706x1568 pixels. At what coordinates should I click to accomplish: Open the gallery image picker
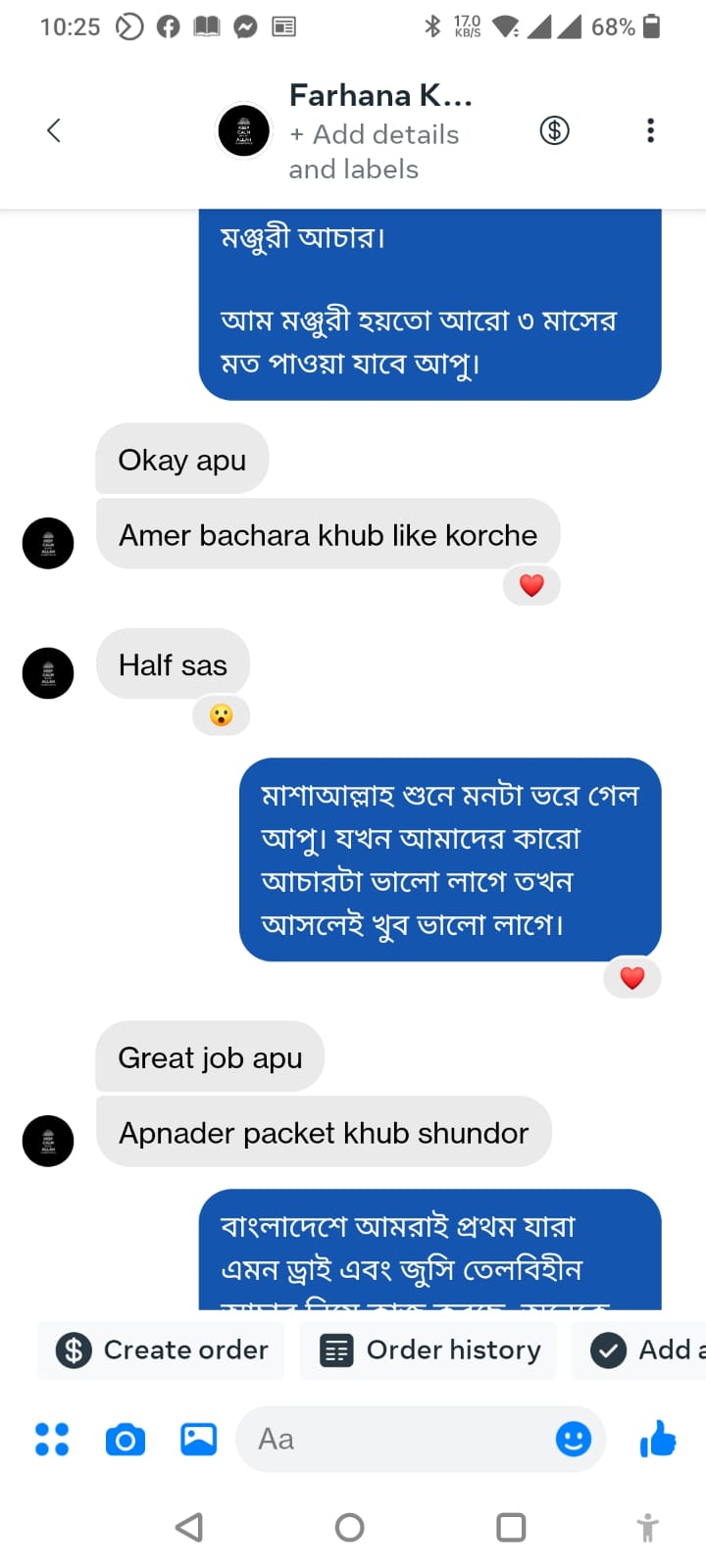click(198, 1440)
